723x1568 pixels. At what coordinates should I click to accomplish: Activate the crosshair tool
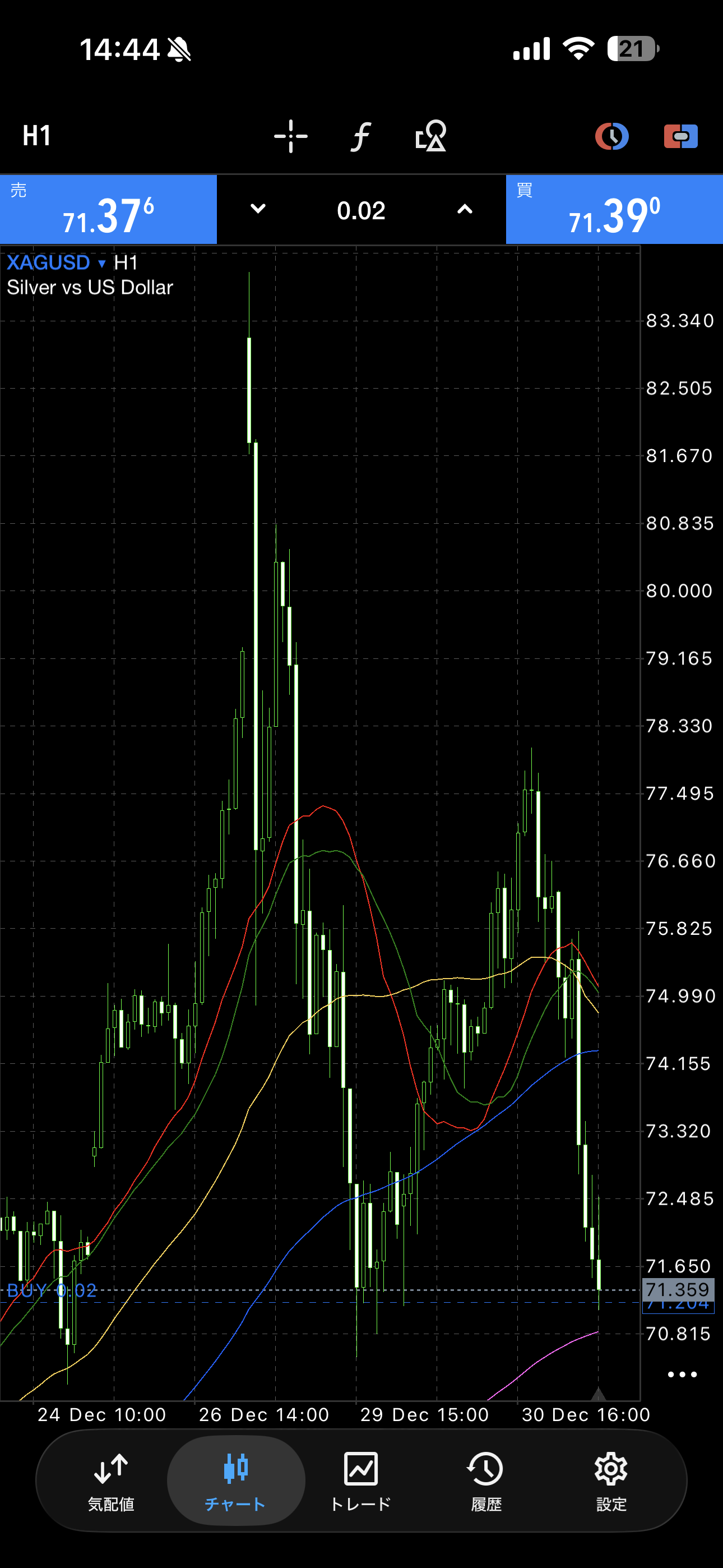coord(290,136)
